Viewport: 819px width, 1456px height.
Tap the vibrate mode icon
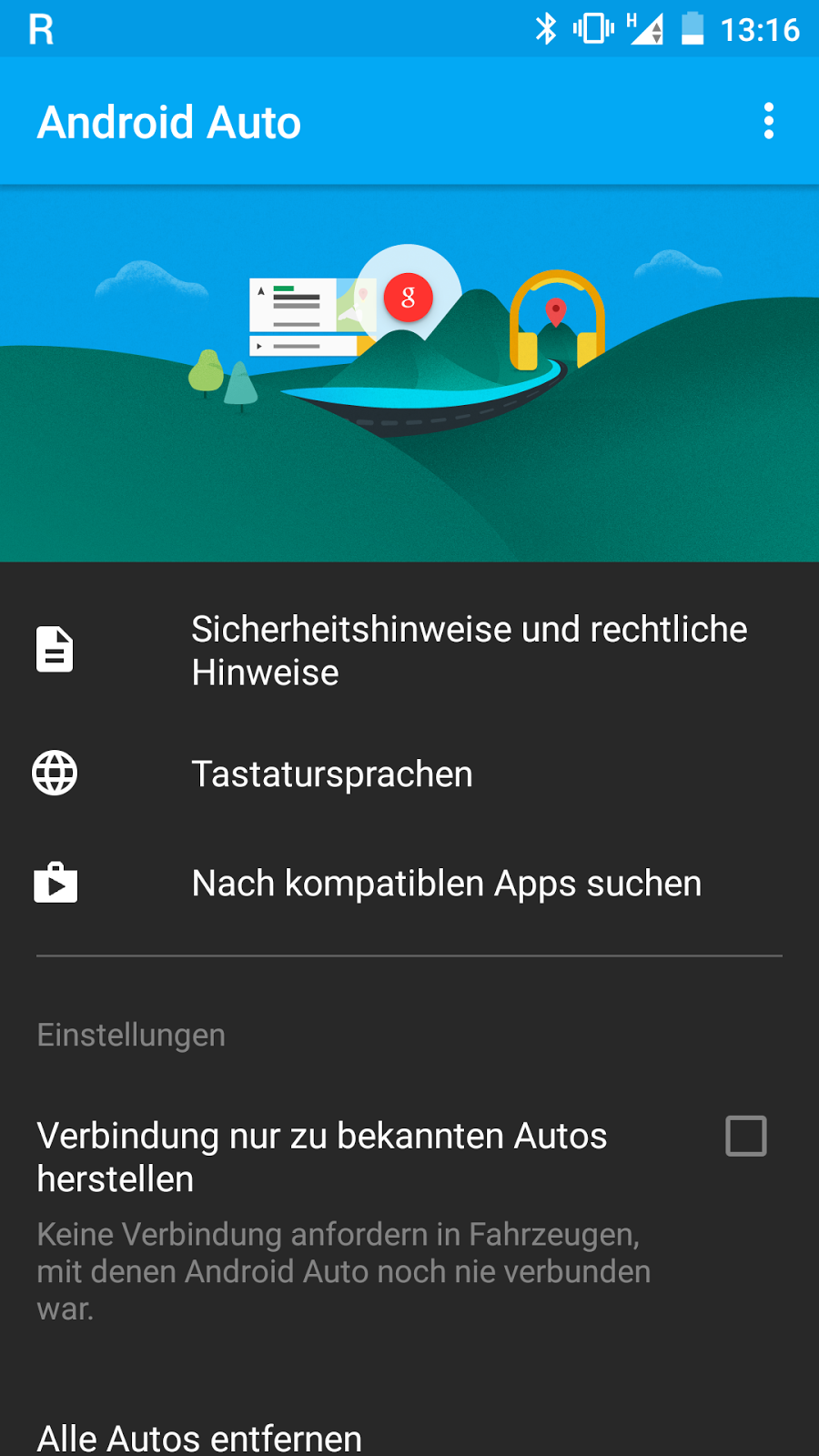592,28
